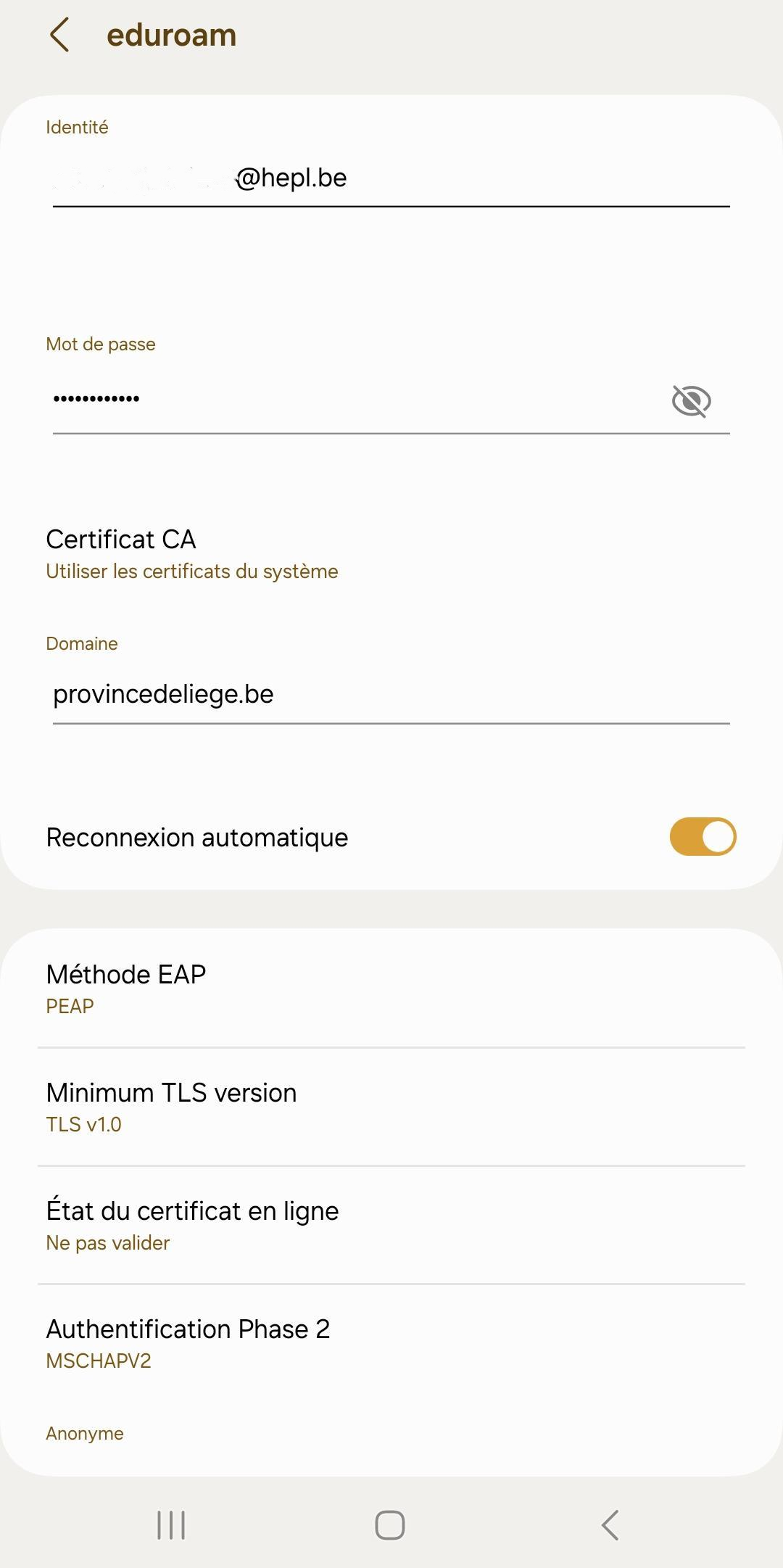Open Minimum TLS version options
This screenshot has width=783, height=1568.
click(x=391, y=1107)
